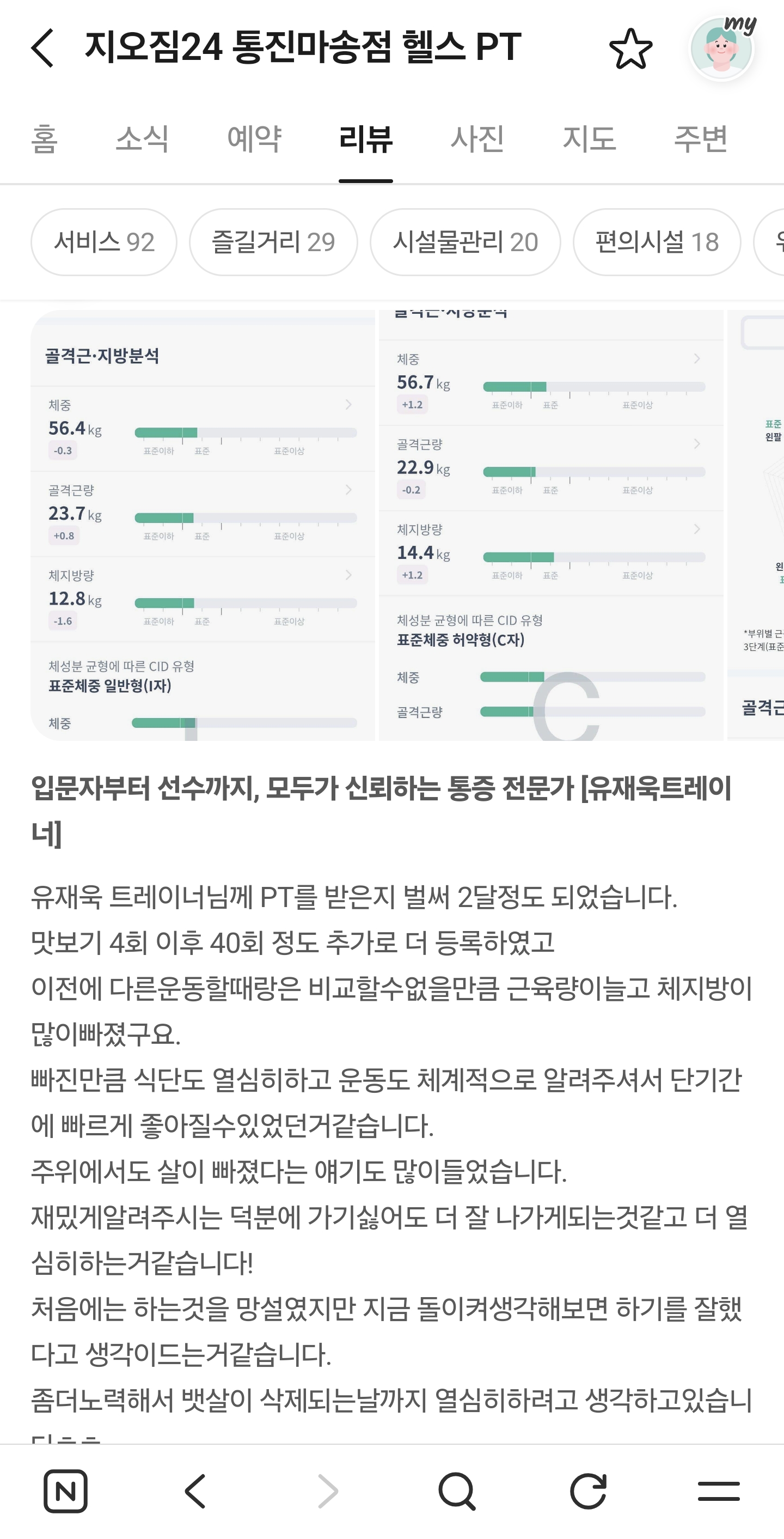Select the 즐길거리 29 chip
Viewport: 784px width, 1539px height.
273,242
